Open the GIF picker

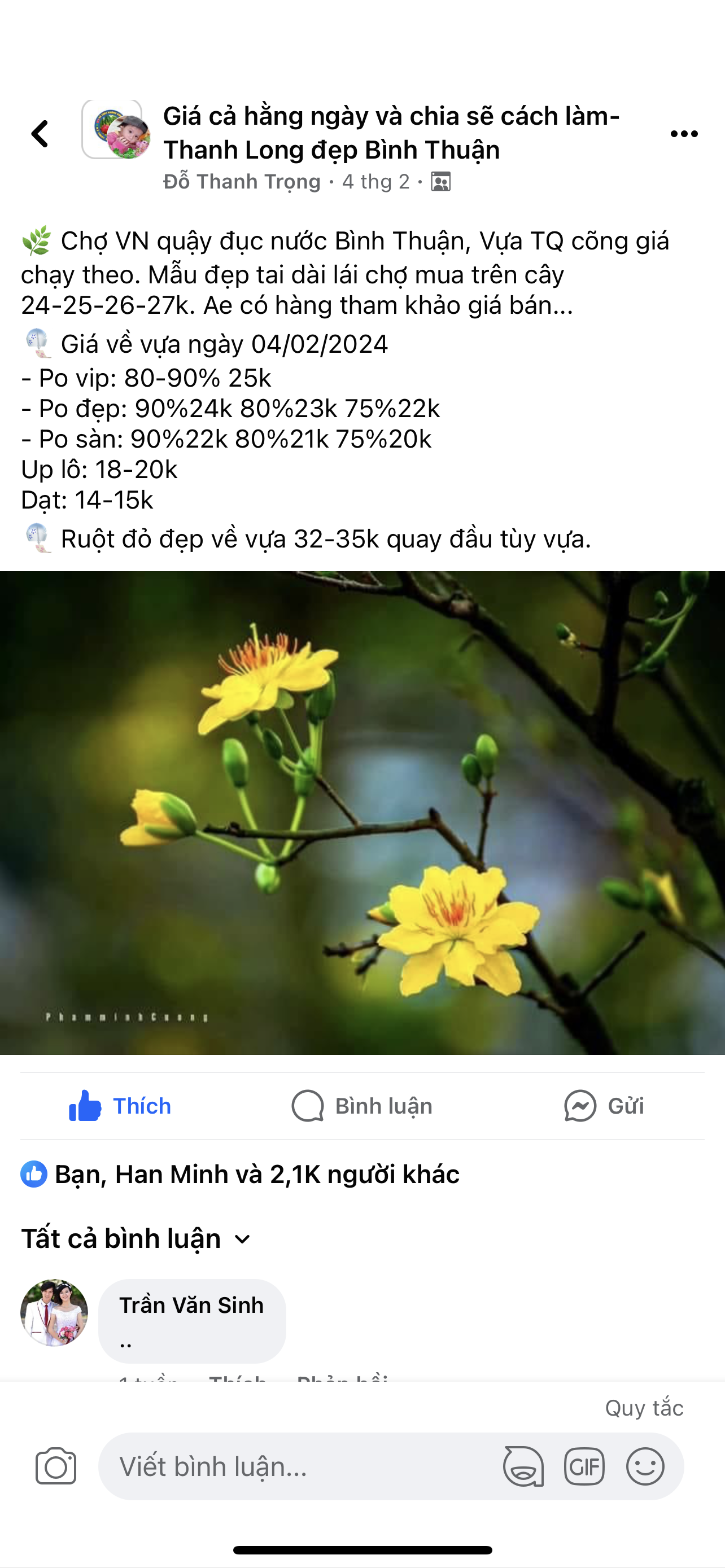click(x=584, y=1466)
